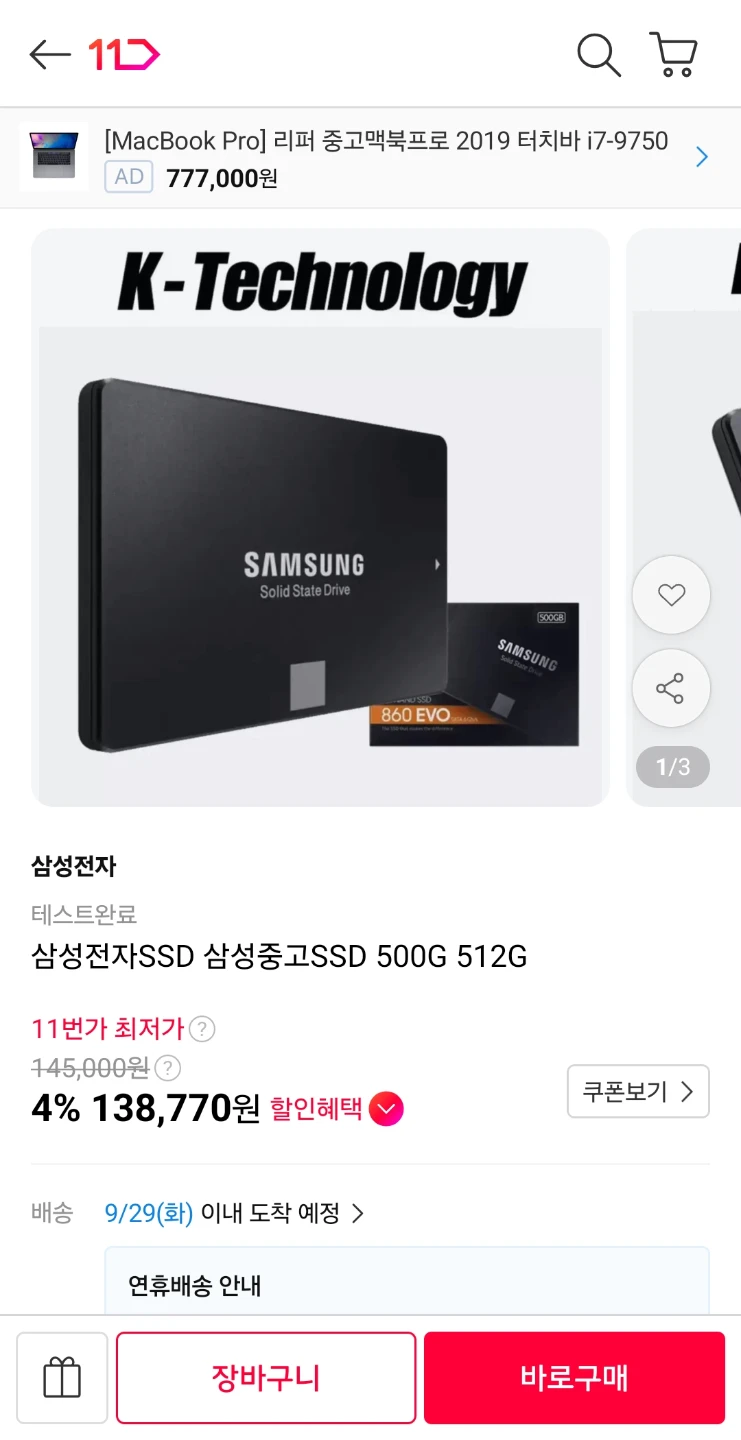Expand 할인혜택 discount details

click(x=337, y=1109)
